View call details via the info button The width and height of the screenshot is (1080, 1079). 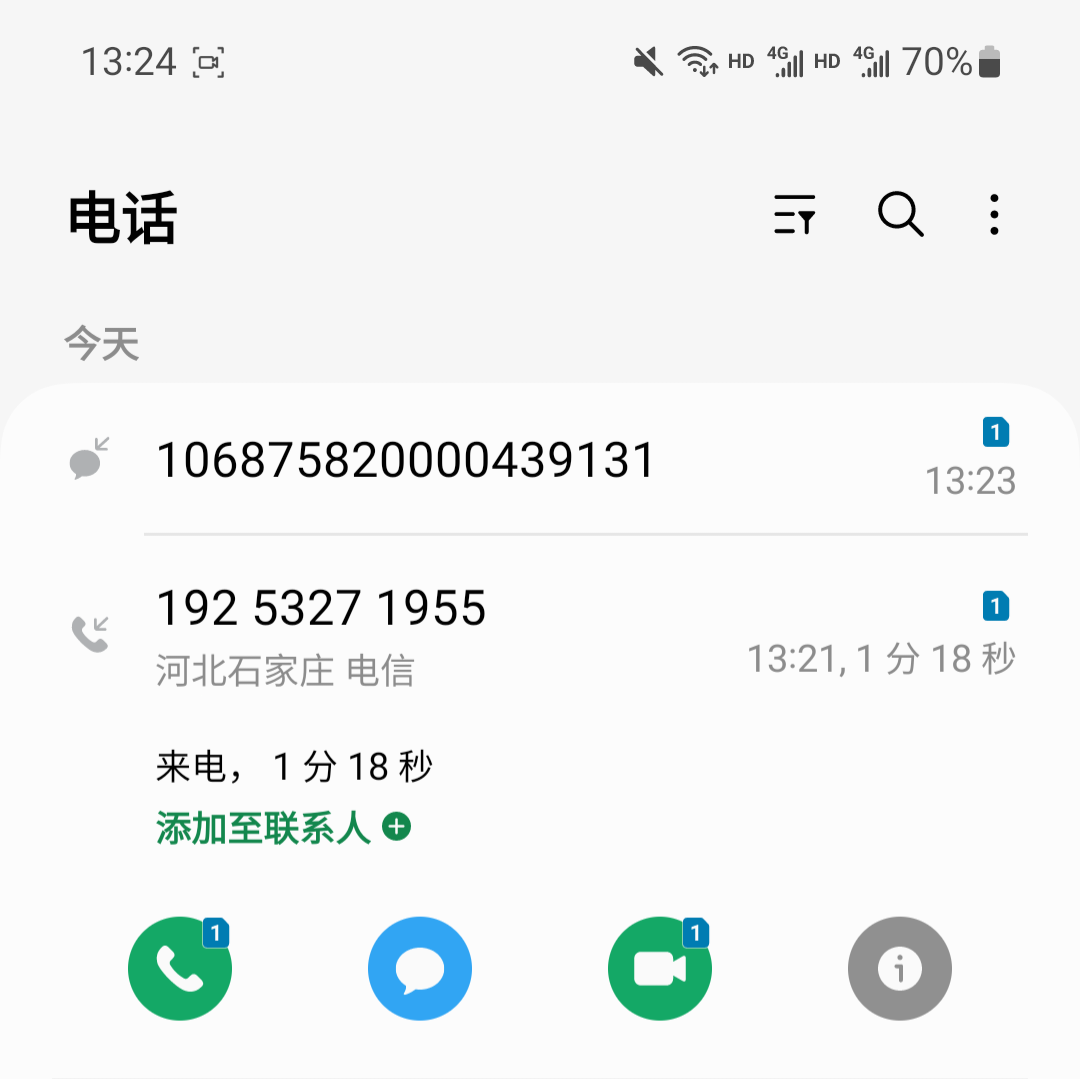point(900,968)
